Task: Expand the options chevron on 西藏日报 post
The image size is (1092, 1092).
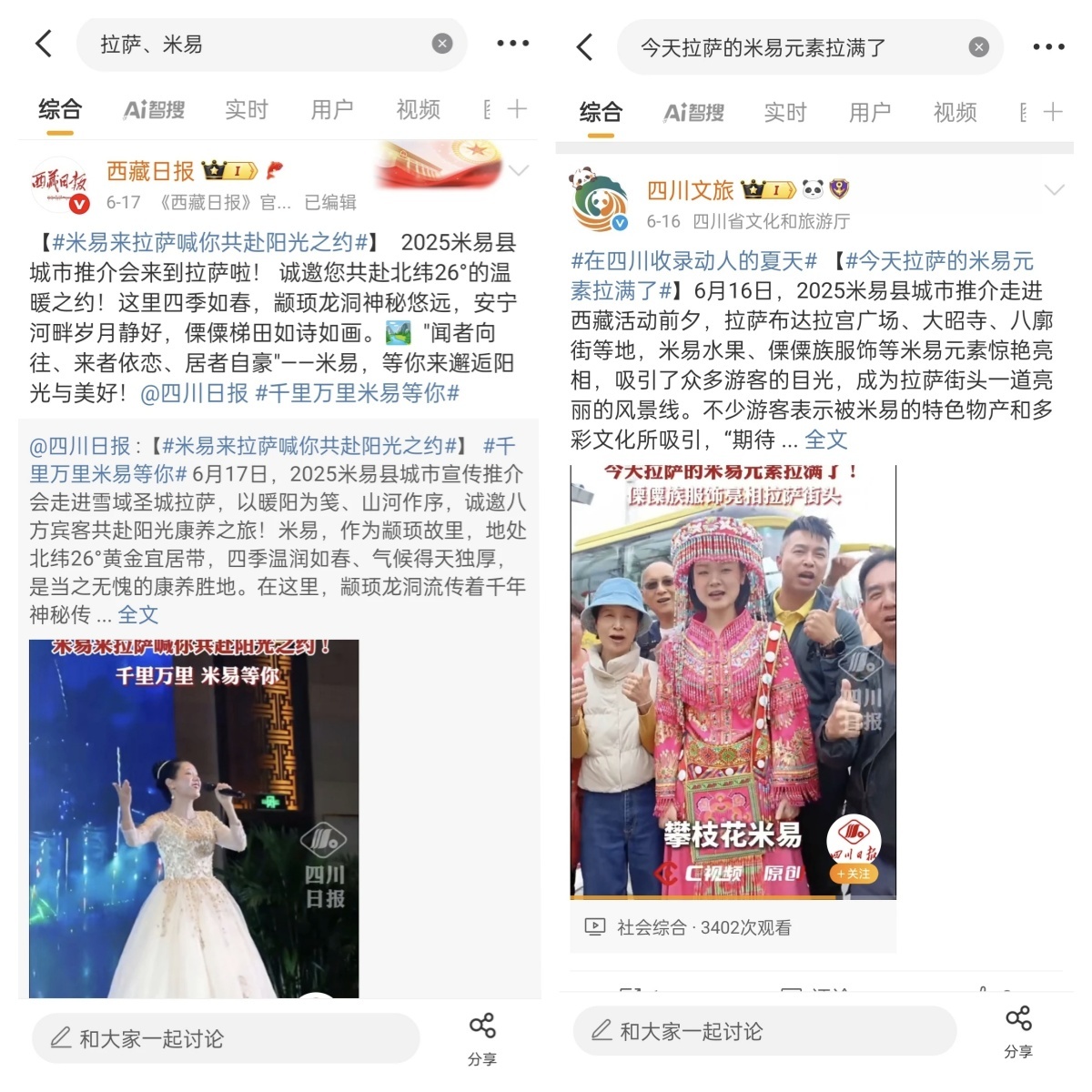Action: [x=519, y=170]
